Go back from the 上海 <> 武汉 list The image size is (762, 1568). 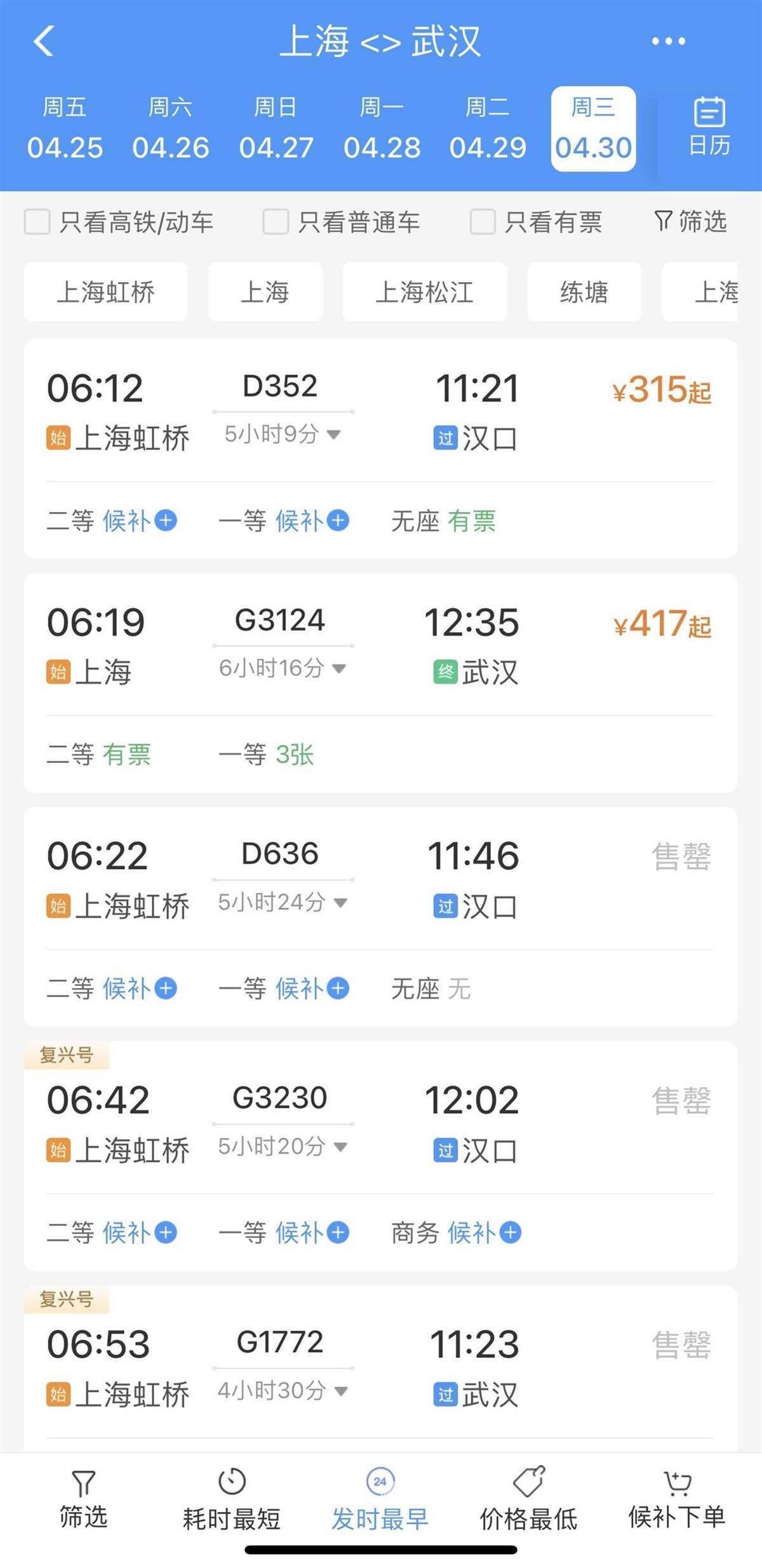point(43,41)
